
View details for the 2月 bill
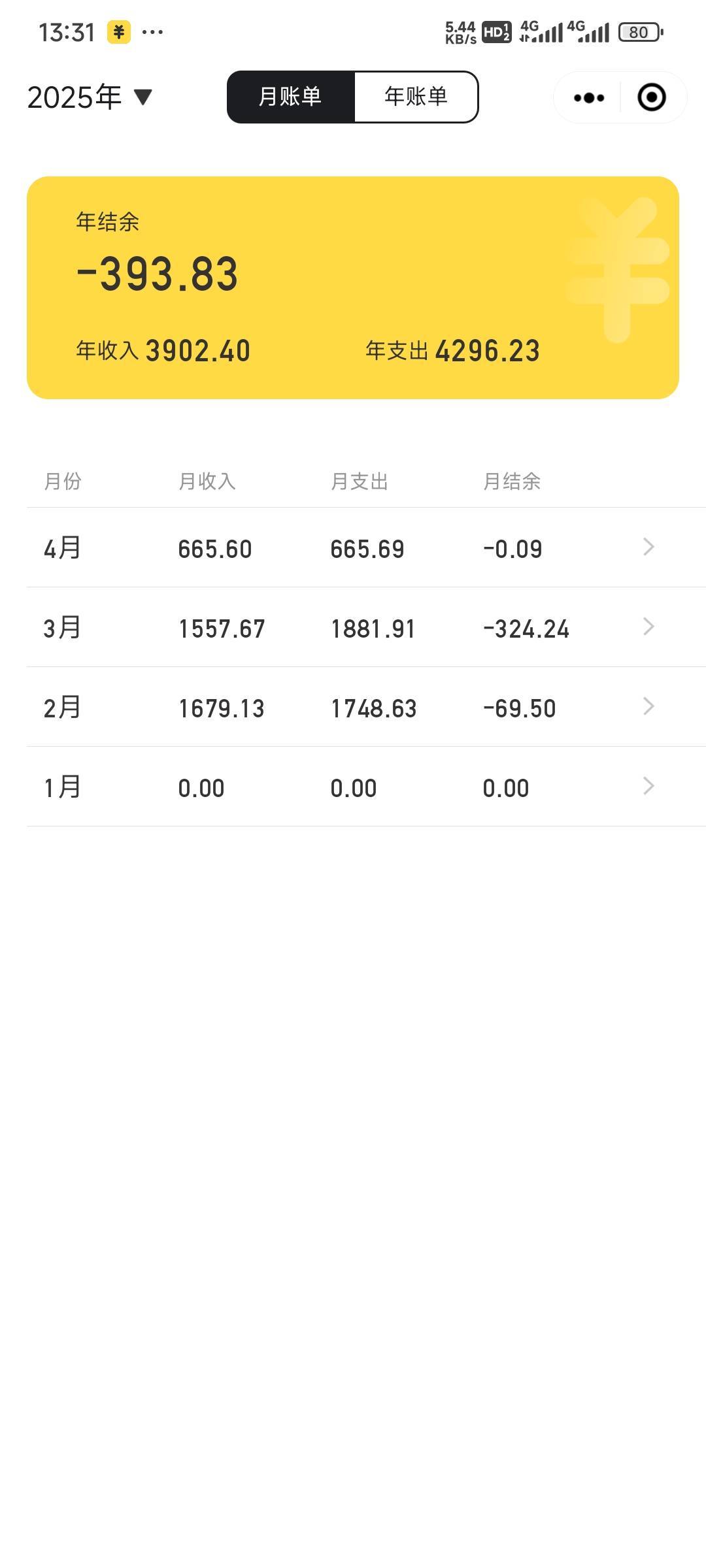366,707
